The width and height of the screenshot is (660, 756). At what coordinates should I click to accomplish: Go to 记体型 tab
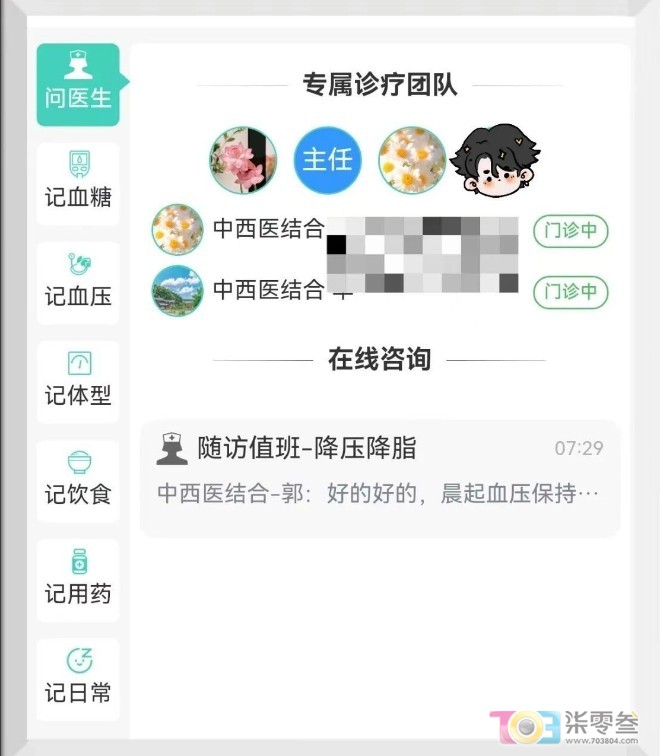pyautogui.click(x=78, y=381)
